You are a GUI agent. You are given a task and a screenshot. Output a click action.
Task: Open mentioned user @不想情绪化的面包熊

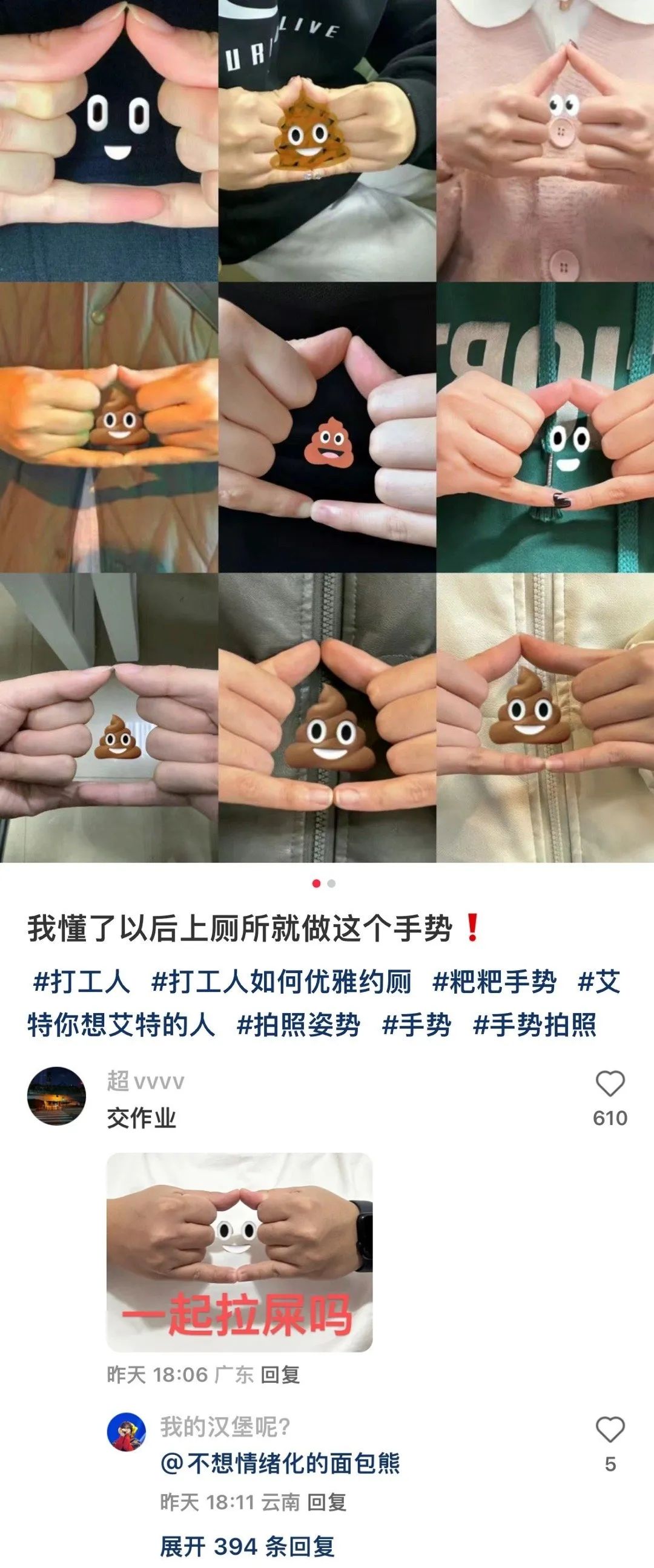[280, 1463]
